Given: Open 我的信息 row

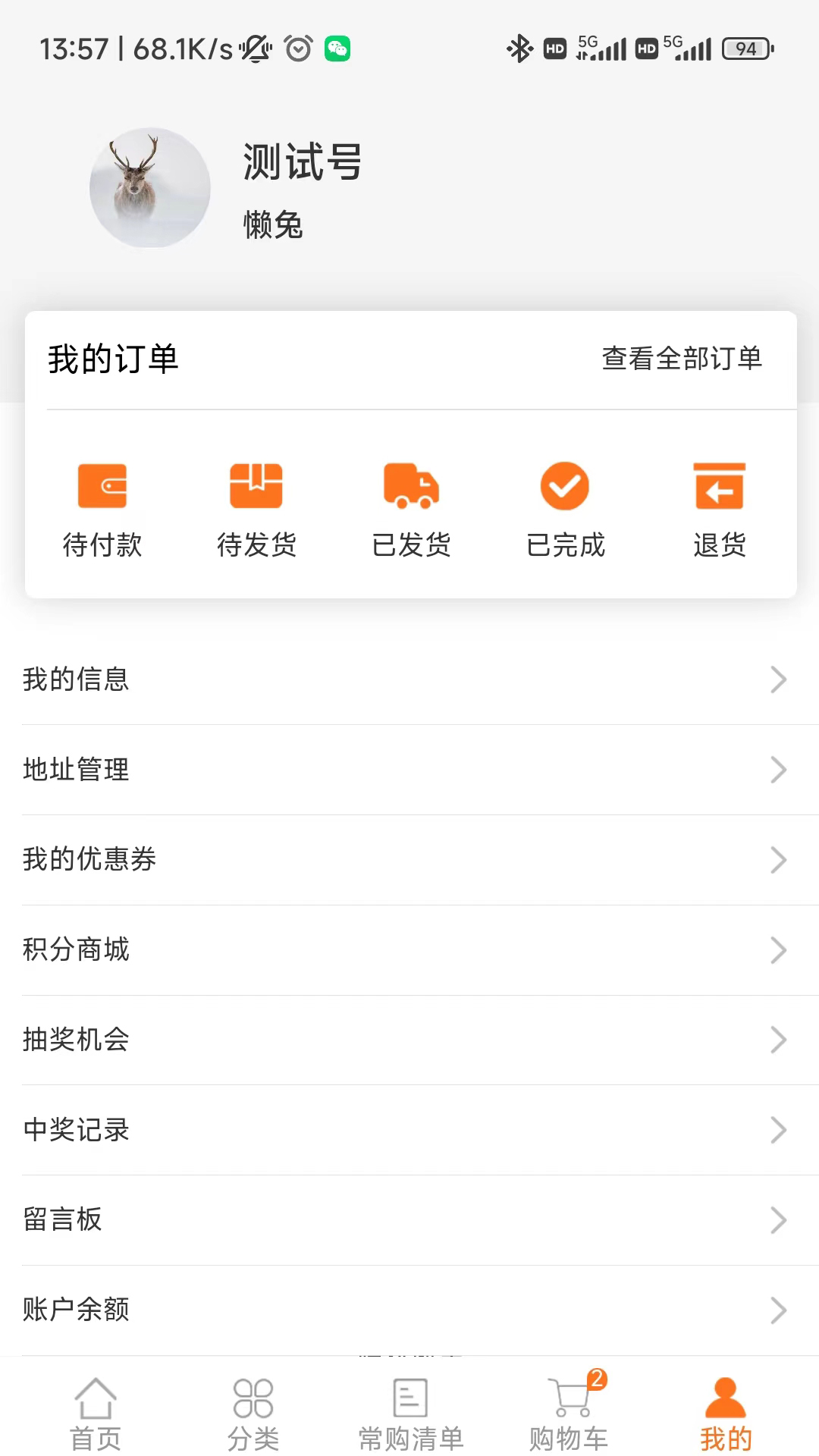Looking at the screenshot, I should pos(409,679).
